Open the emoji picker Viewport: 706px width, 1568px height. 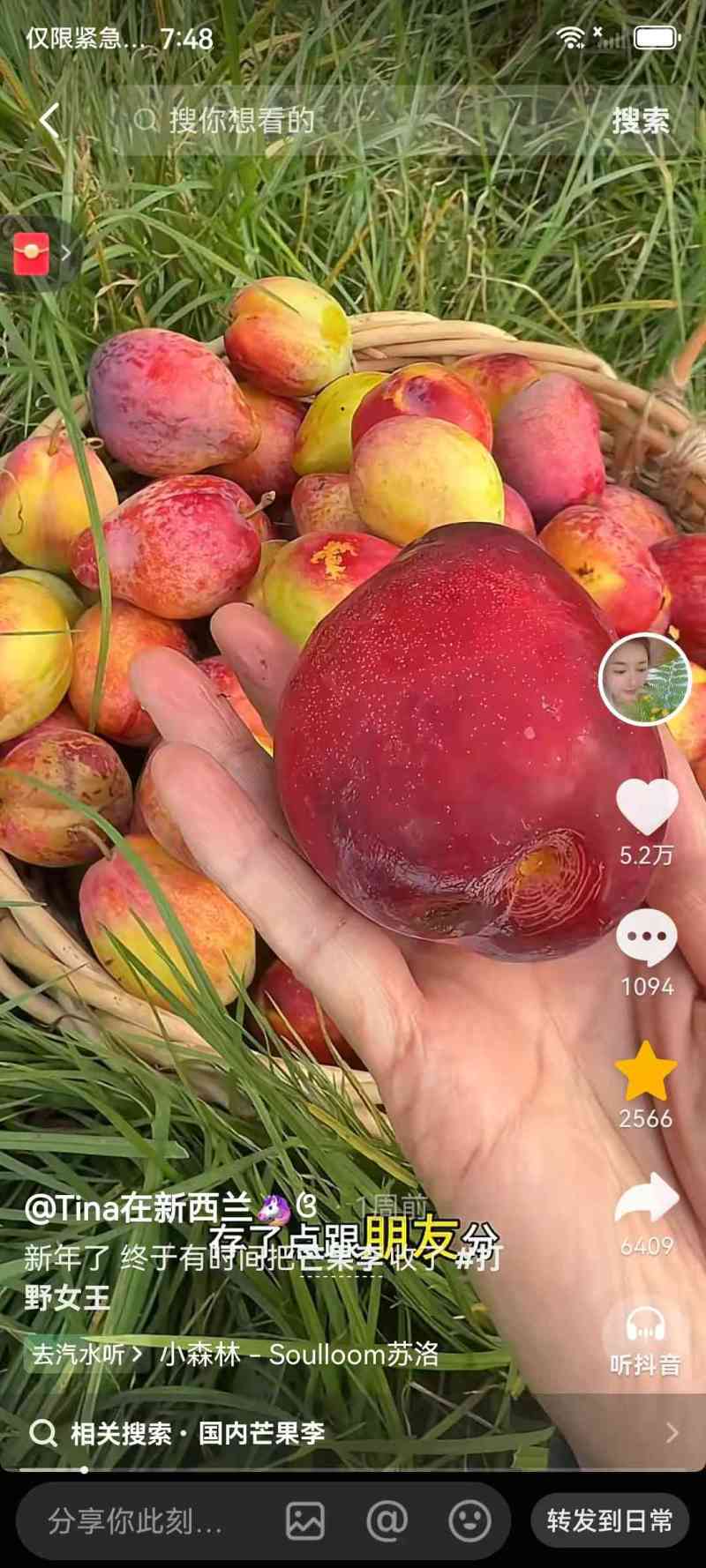[469, 1521]
